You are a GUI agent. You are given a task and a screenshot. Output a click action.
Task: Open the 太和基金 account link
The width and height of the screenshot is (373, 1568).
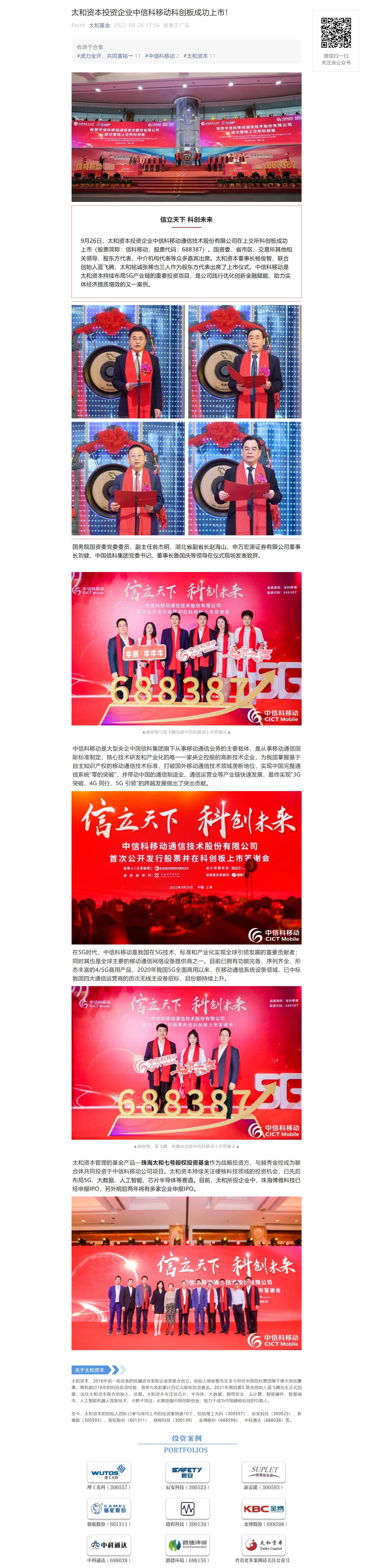pyautogui.click(x=99, y=26)
